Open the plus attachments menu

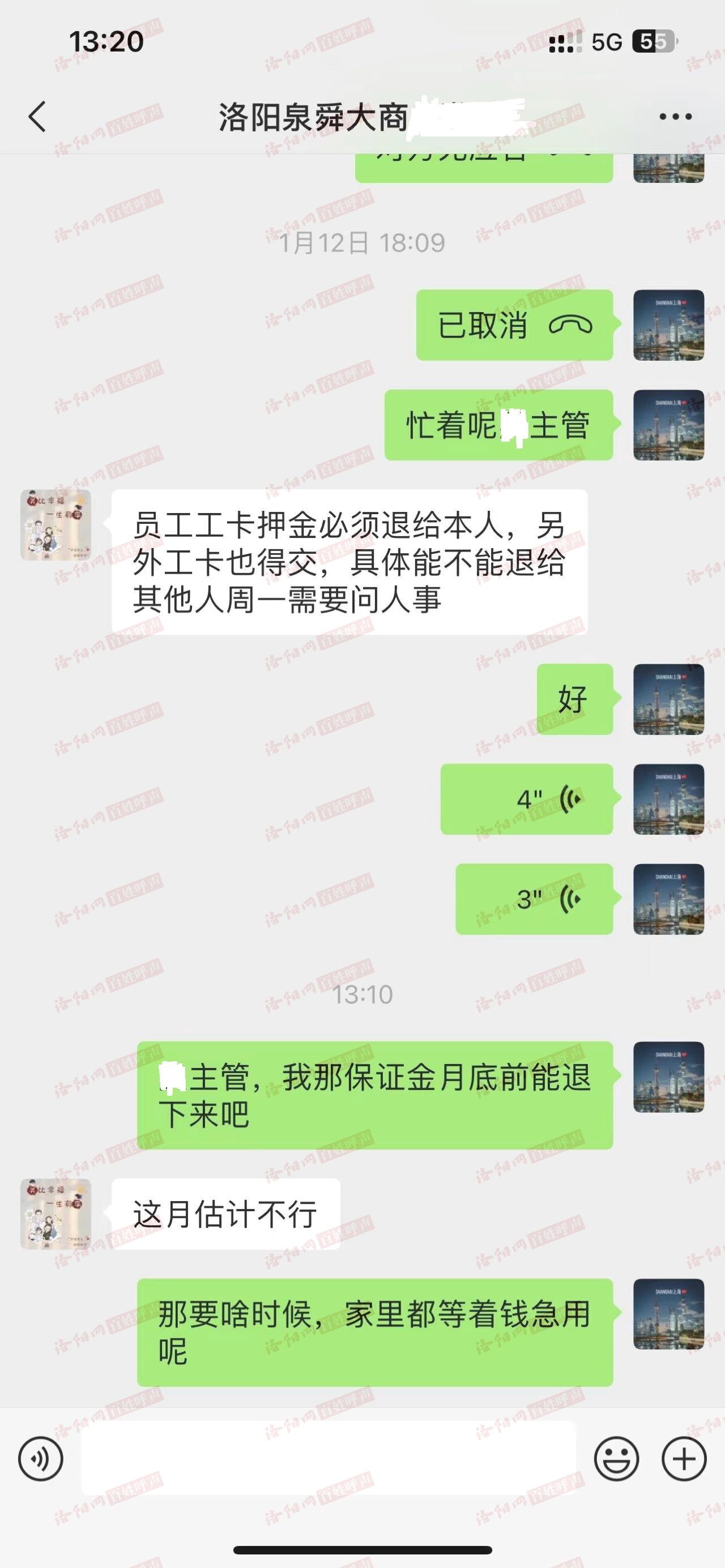point(684,1459)
